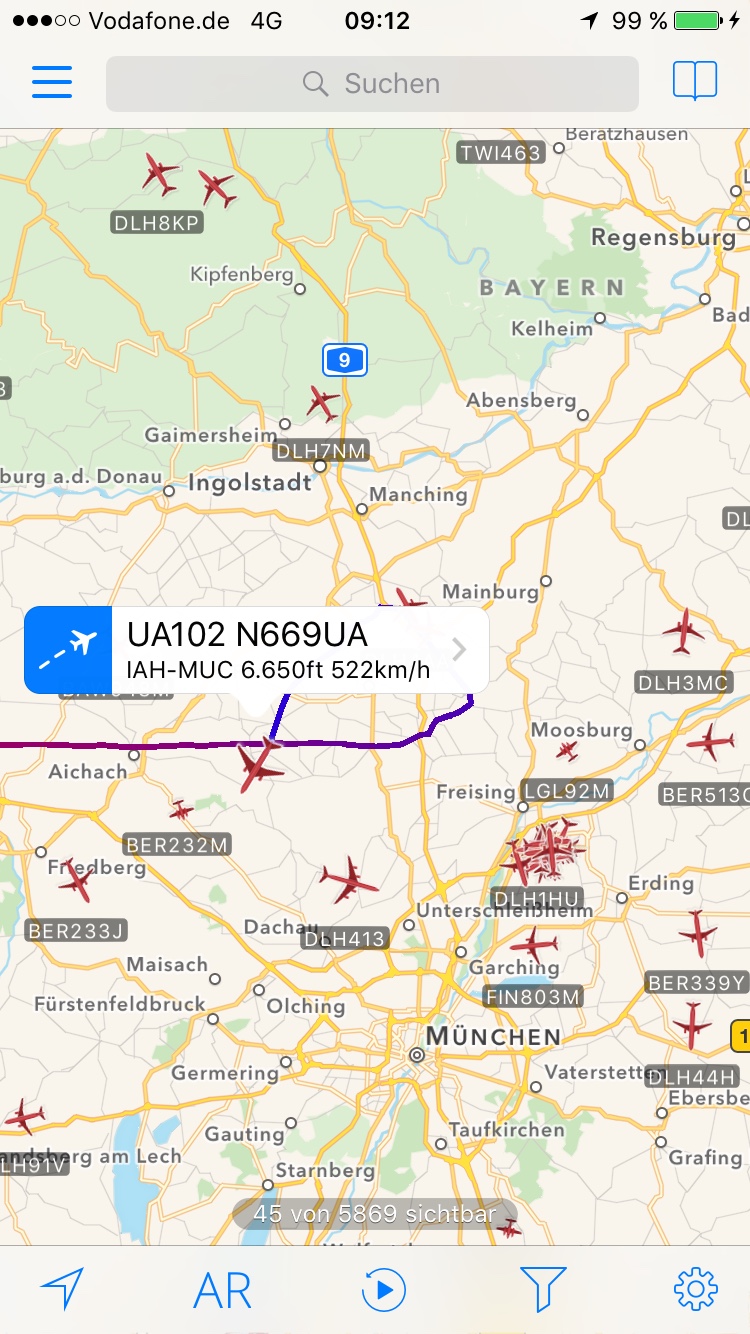Switch to AR view
Image resolution: width=750 pixels, height=1334 pixels.
click(x=222, y=1290)
